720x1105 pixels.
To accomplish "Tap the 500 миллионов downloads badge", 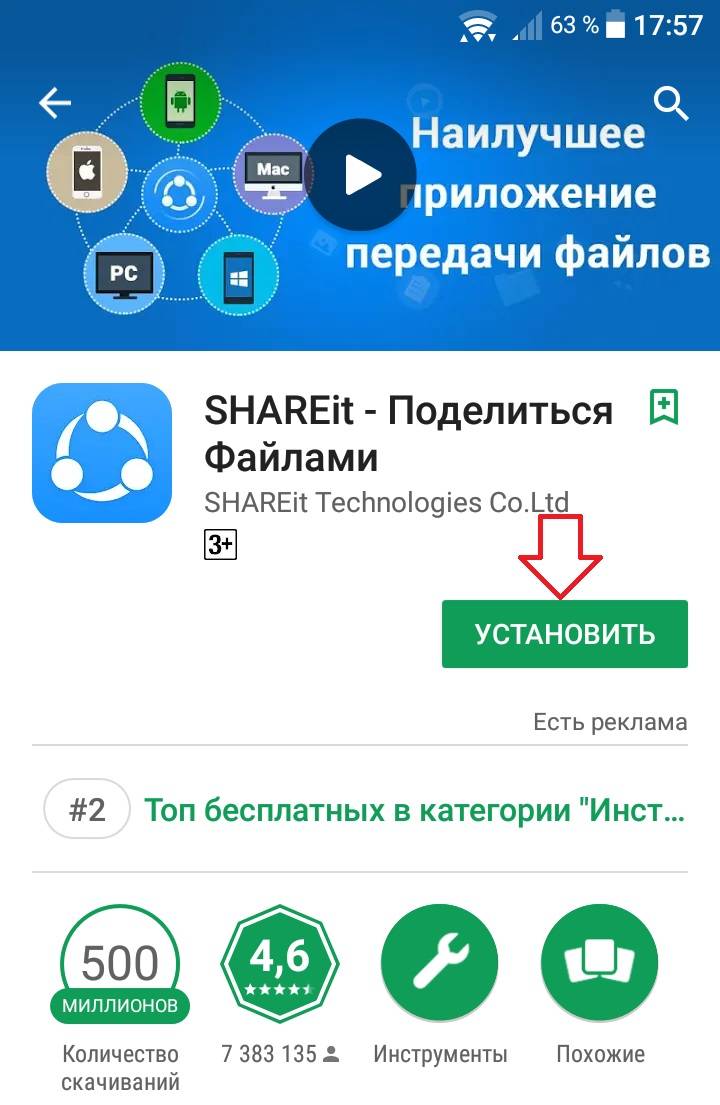I will pos(120,964).
